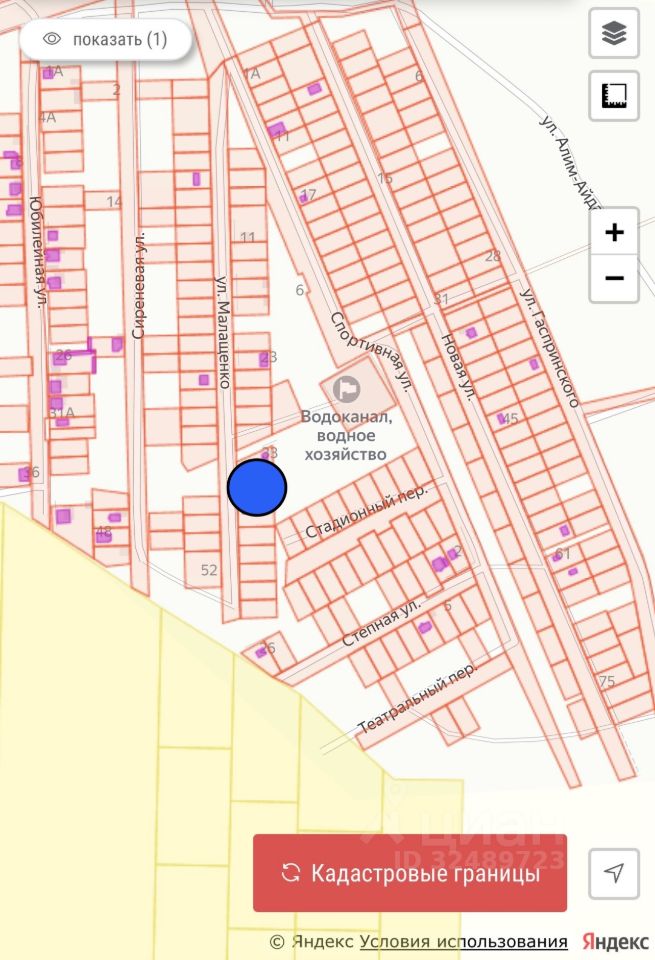Zoom out the map with minus
Viewport: 655px width, 960px height.
tap(614, 278)
